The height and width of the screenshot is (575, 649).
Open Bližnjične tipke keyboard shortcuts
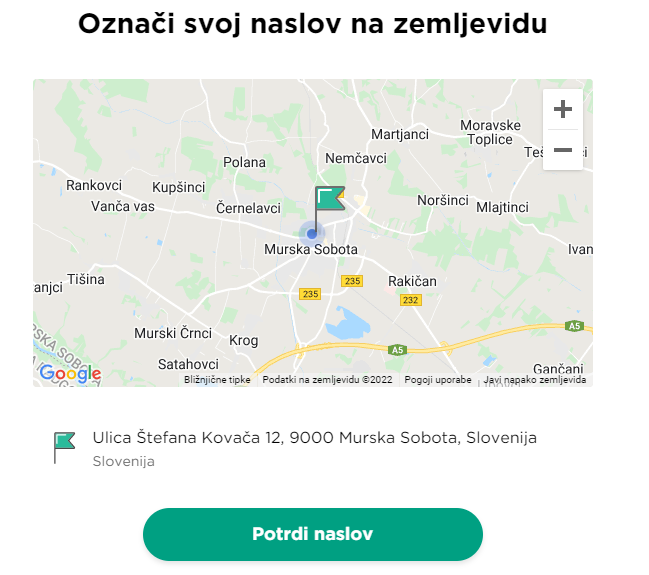217,380
